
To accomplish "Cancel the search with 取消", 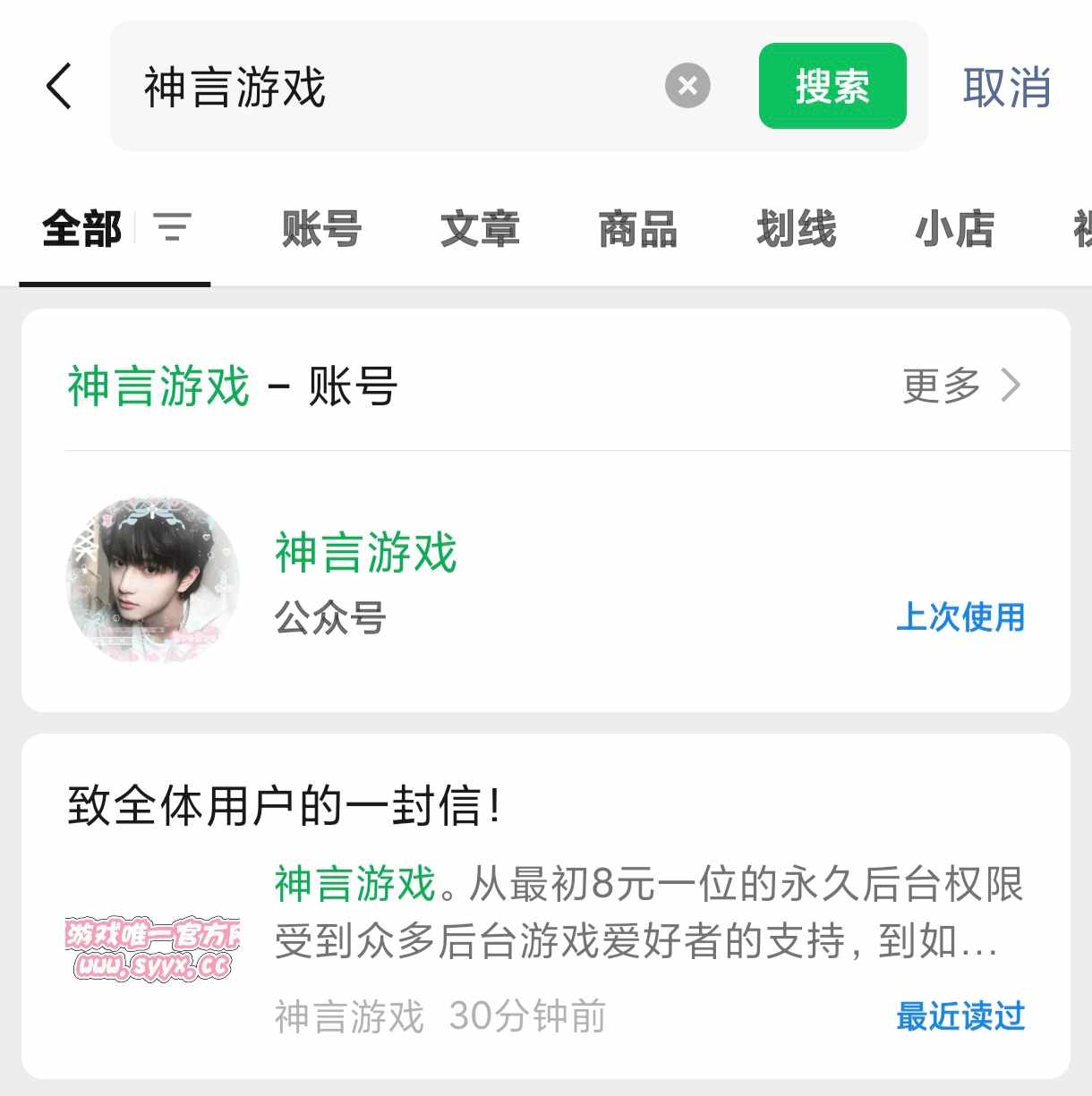I will click(x=1007, y=87).
